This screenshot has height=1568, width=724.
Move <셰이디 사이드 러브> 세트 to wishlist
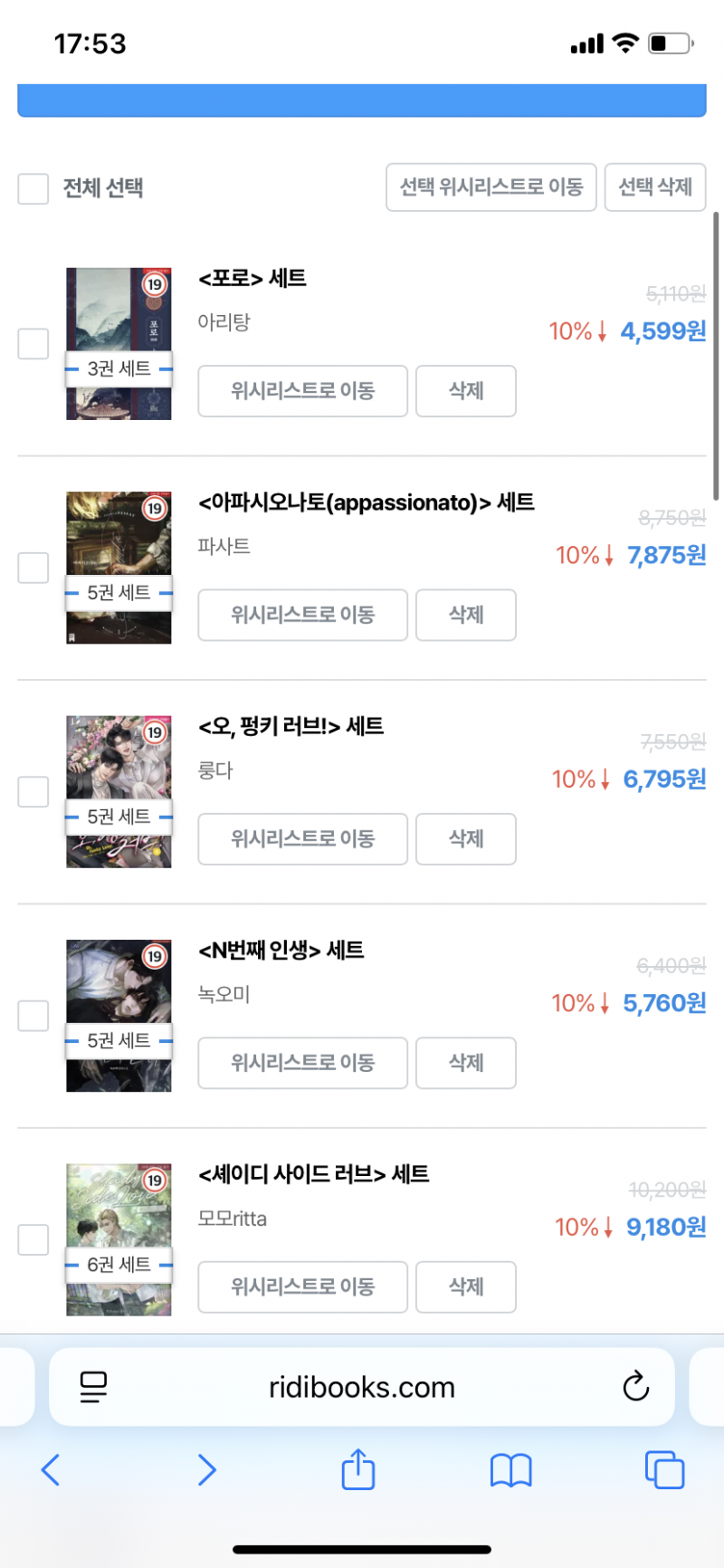pyautogui.click(x=302, y=1286)
